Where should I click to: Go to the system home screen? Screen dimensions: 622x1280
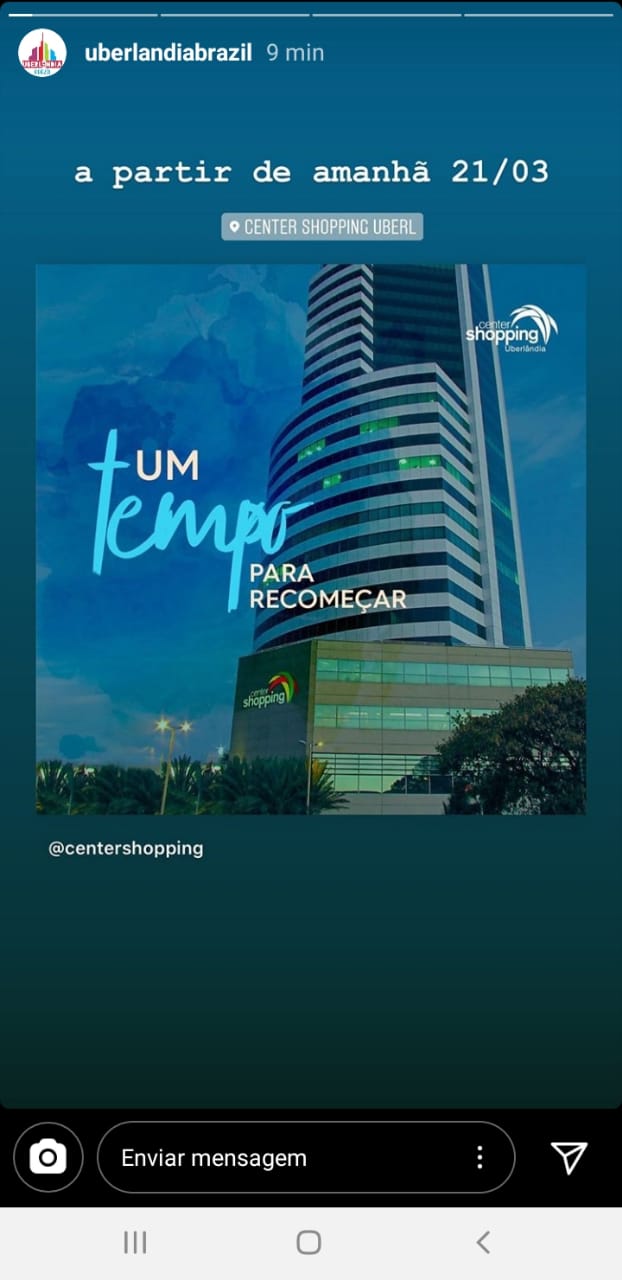pyautogui.click(x=309, y=1243)
